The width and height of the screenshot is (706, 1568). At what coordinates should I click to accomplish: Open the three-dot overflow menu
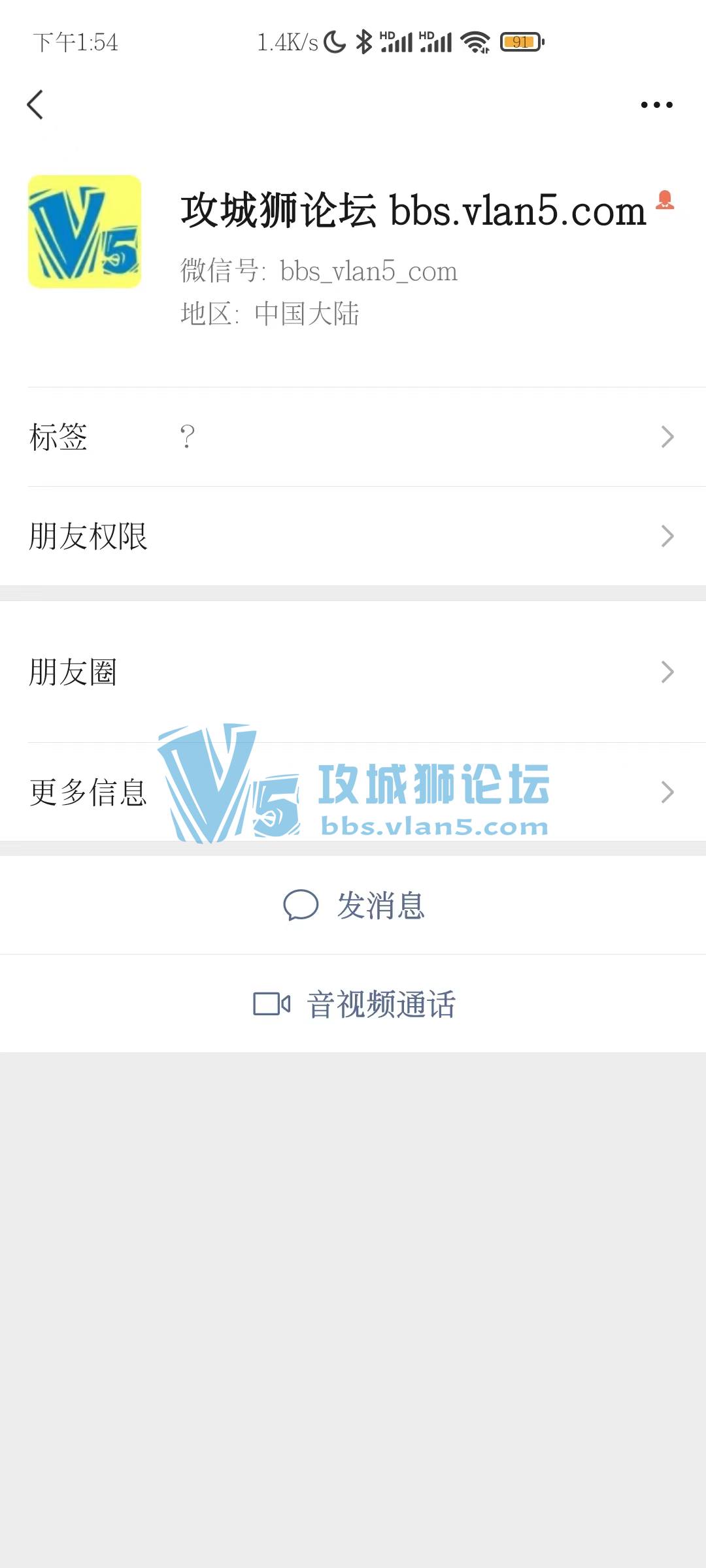pos(656,105)
